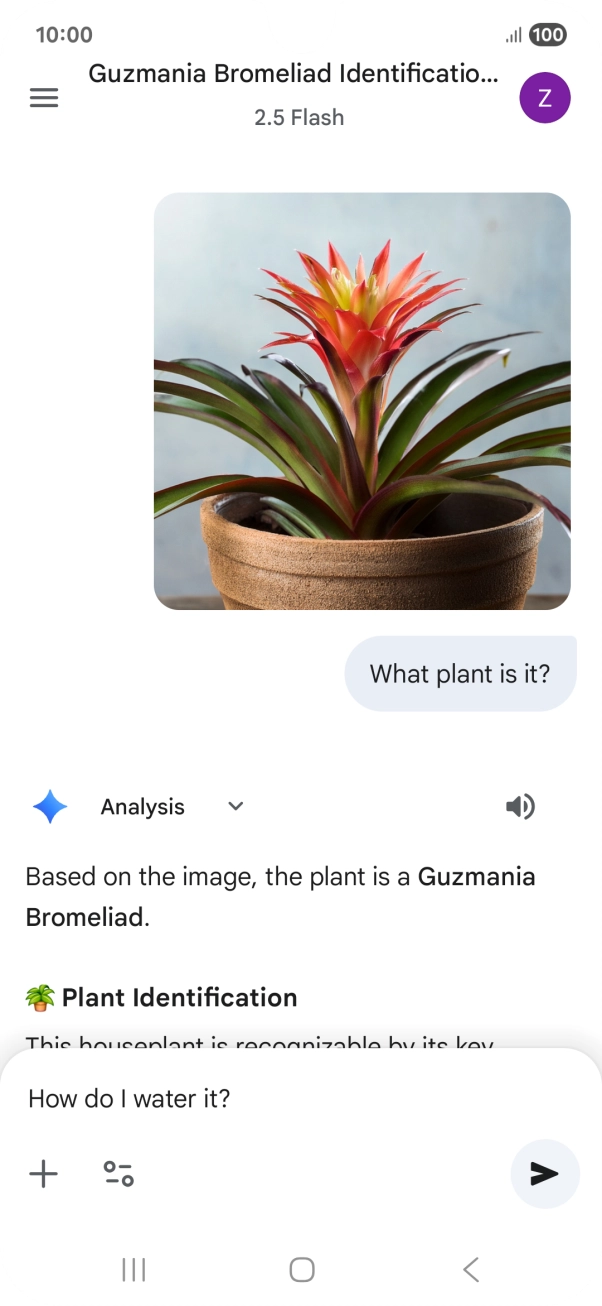The width and height of the screenshot is (602, 1306).
Task: Send the typed message
Action: 544,1174
